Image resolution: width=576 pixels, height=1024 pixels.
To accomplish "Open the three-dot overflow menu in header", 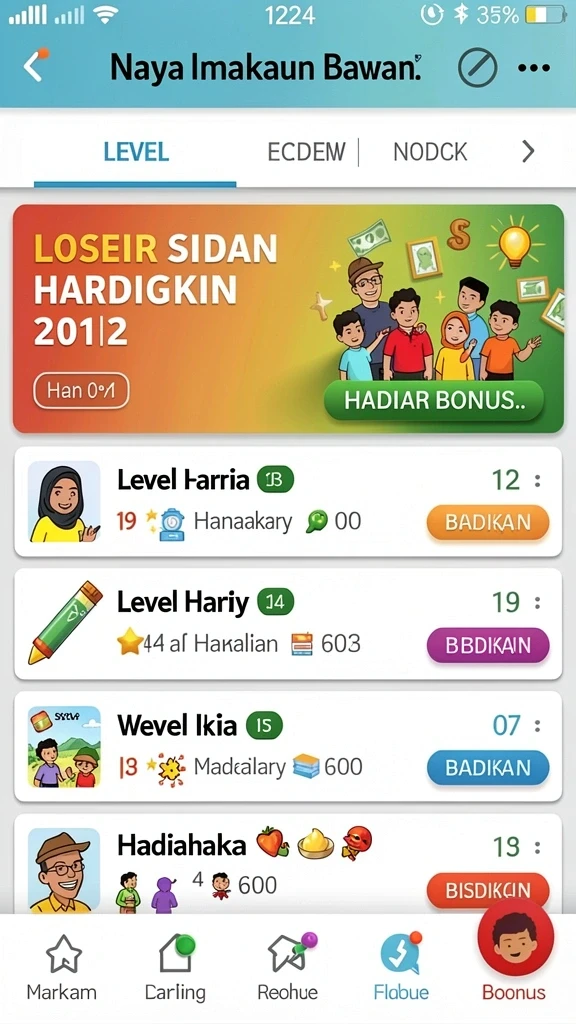I will pos(534,68).
